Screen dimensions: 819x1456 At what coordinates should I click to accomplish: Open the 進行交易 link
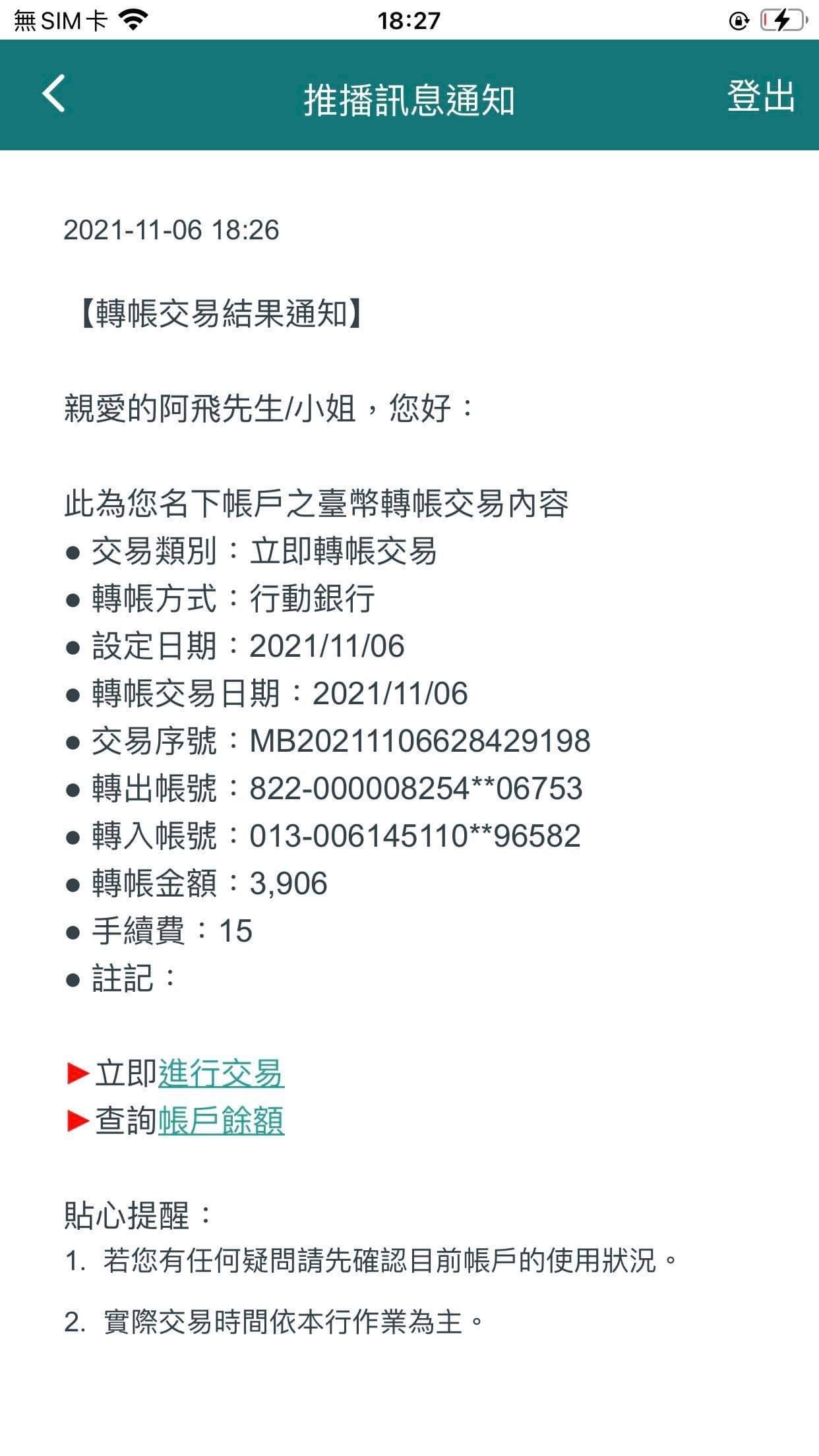click(x=221, y=1074)
